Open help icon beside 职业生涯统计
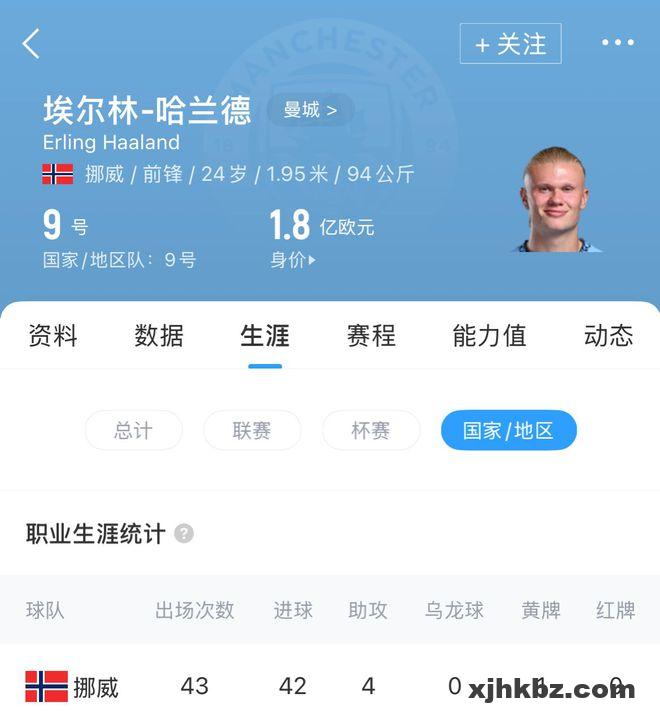Viewport: 660px width, 728px height. tap(184, 533)
